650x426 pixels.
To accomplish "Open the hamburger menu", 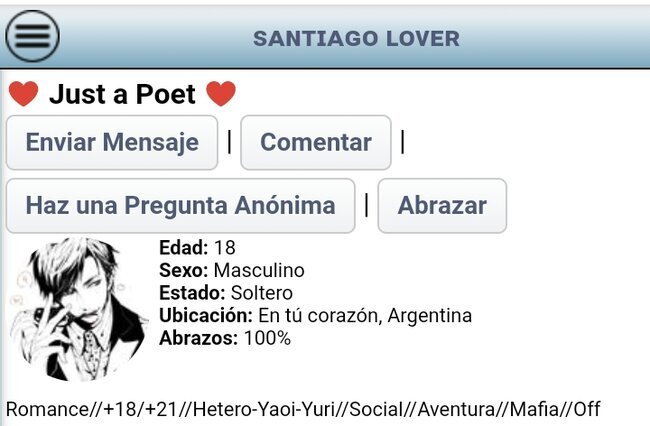I will point(32,37).
